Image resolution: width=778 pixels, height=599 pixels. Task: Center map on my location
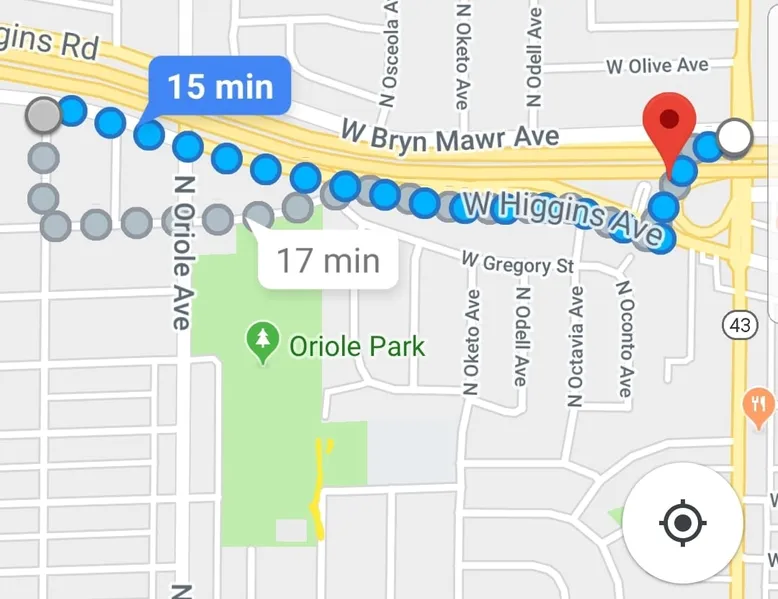coord(683,522)
